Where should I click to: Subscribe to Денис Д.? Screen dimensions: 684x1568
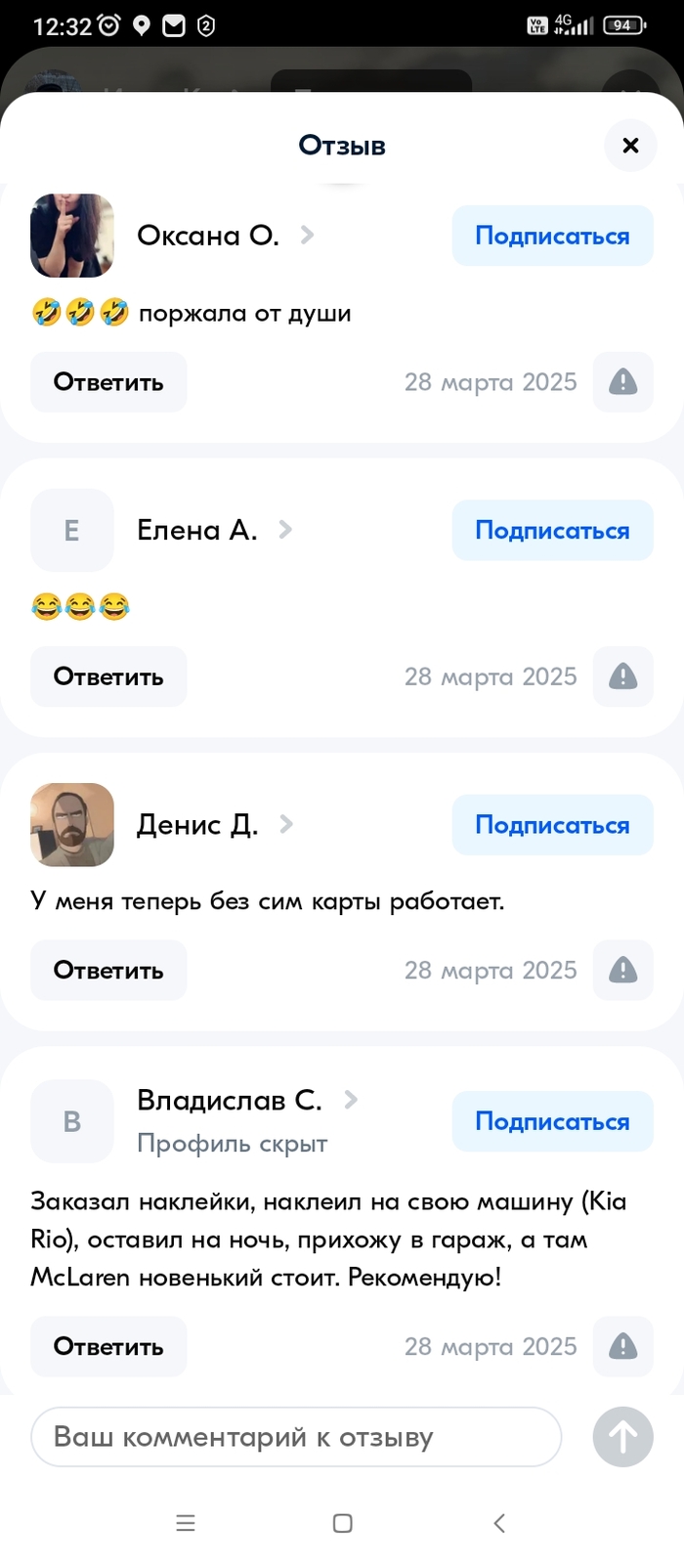[x=552, y=825]
